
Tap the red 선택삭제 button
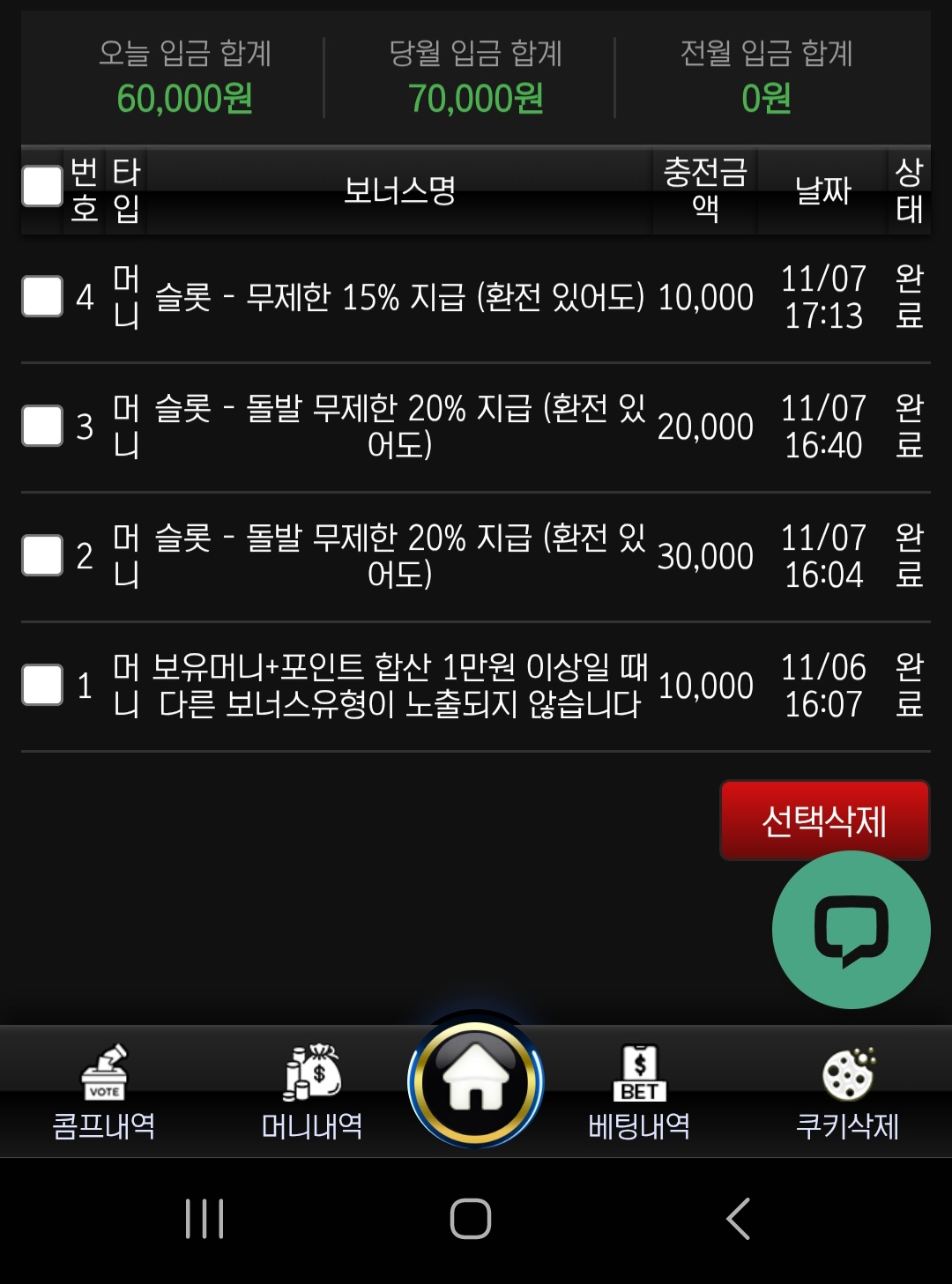pos(824,820)
